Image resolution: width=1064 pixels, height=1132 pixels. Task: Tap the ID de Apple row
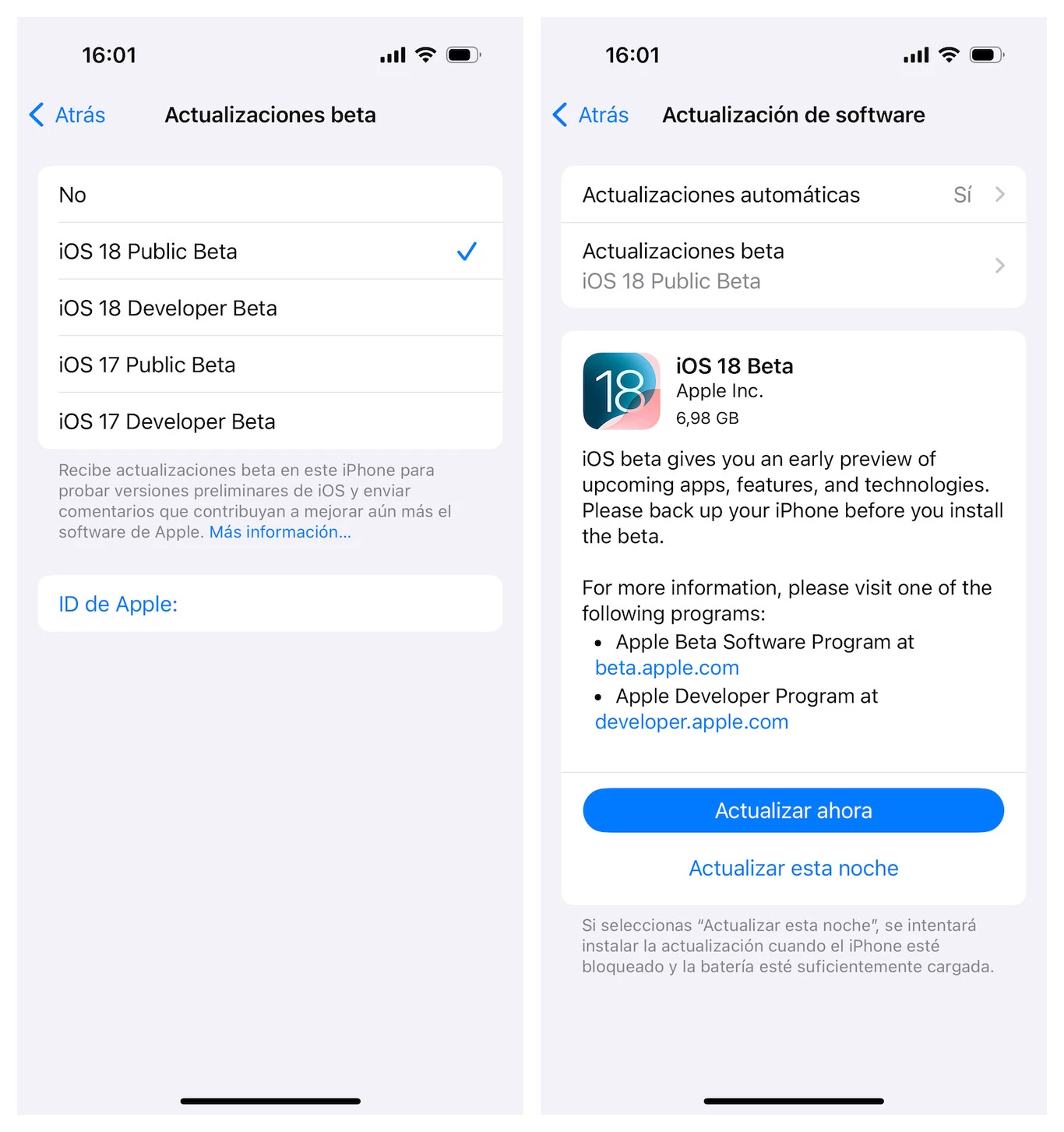270,604
